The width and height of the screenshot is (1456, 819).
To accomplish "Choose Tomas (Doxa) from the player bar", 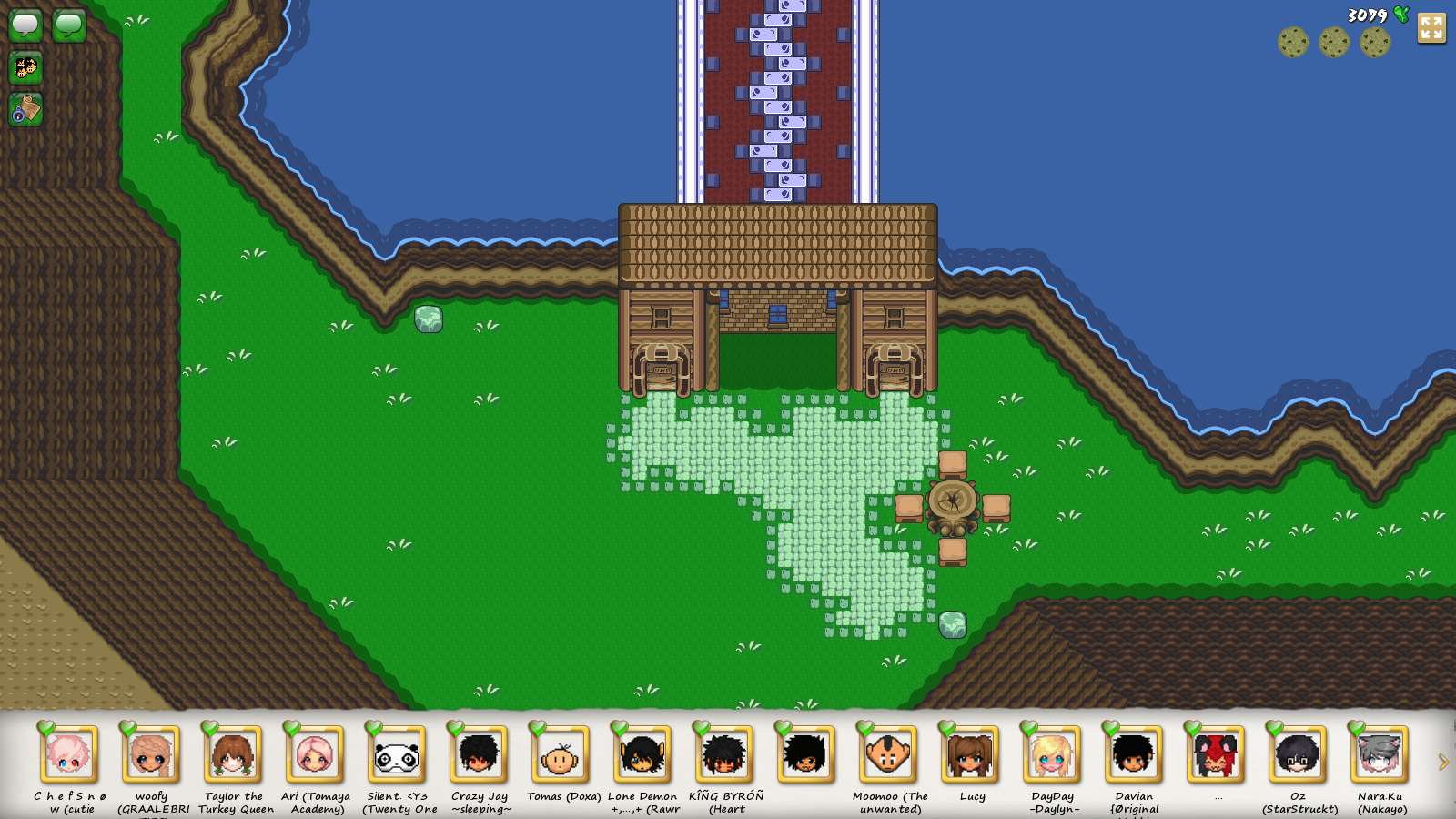I will tap(560, 754).
